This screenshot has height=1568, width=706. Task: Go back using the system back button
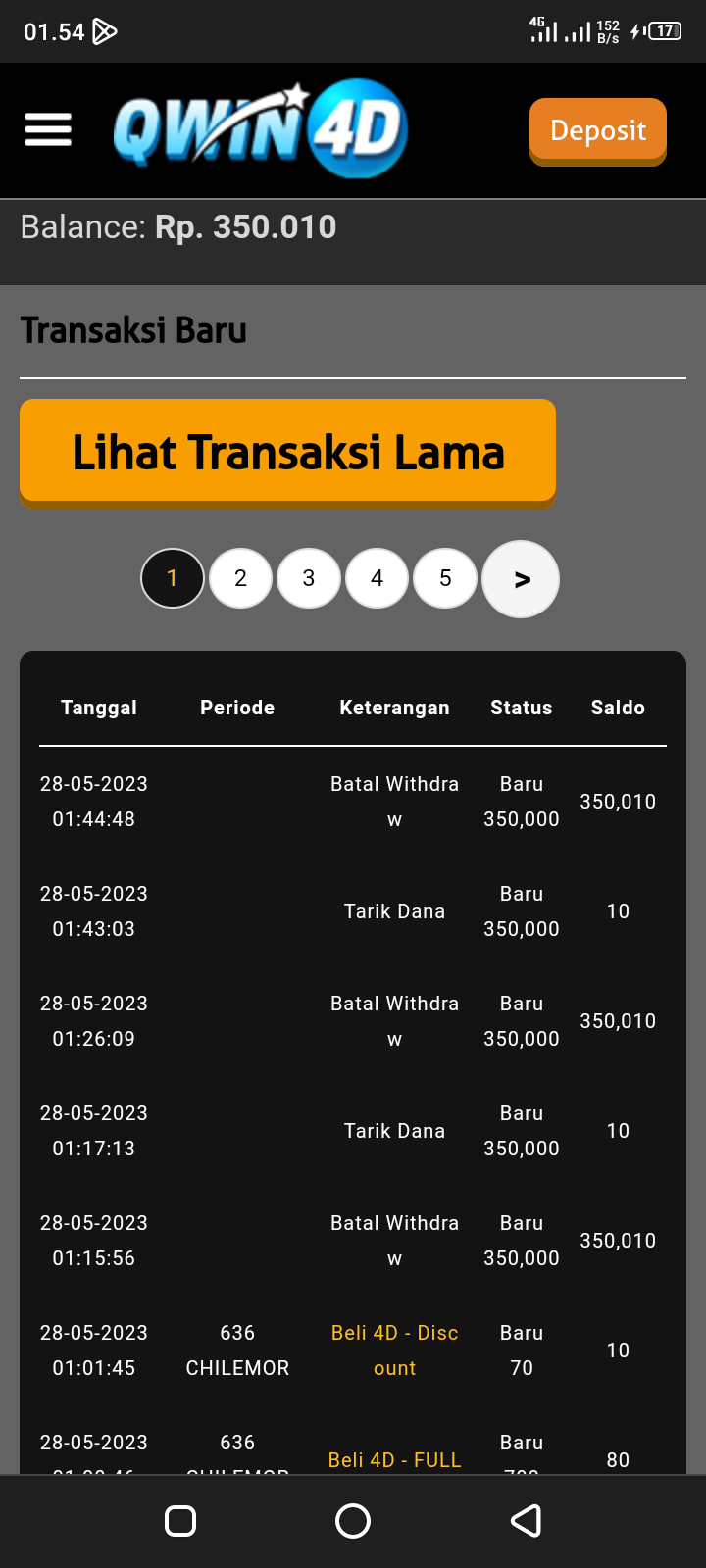point(527,1521)
